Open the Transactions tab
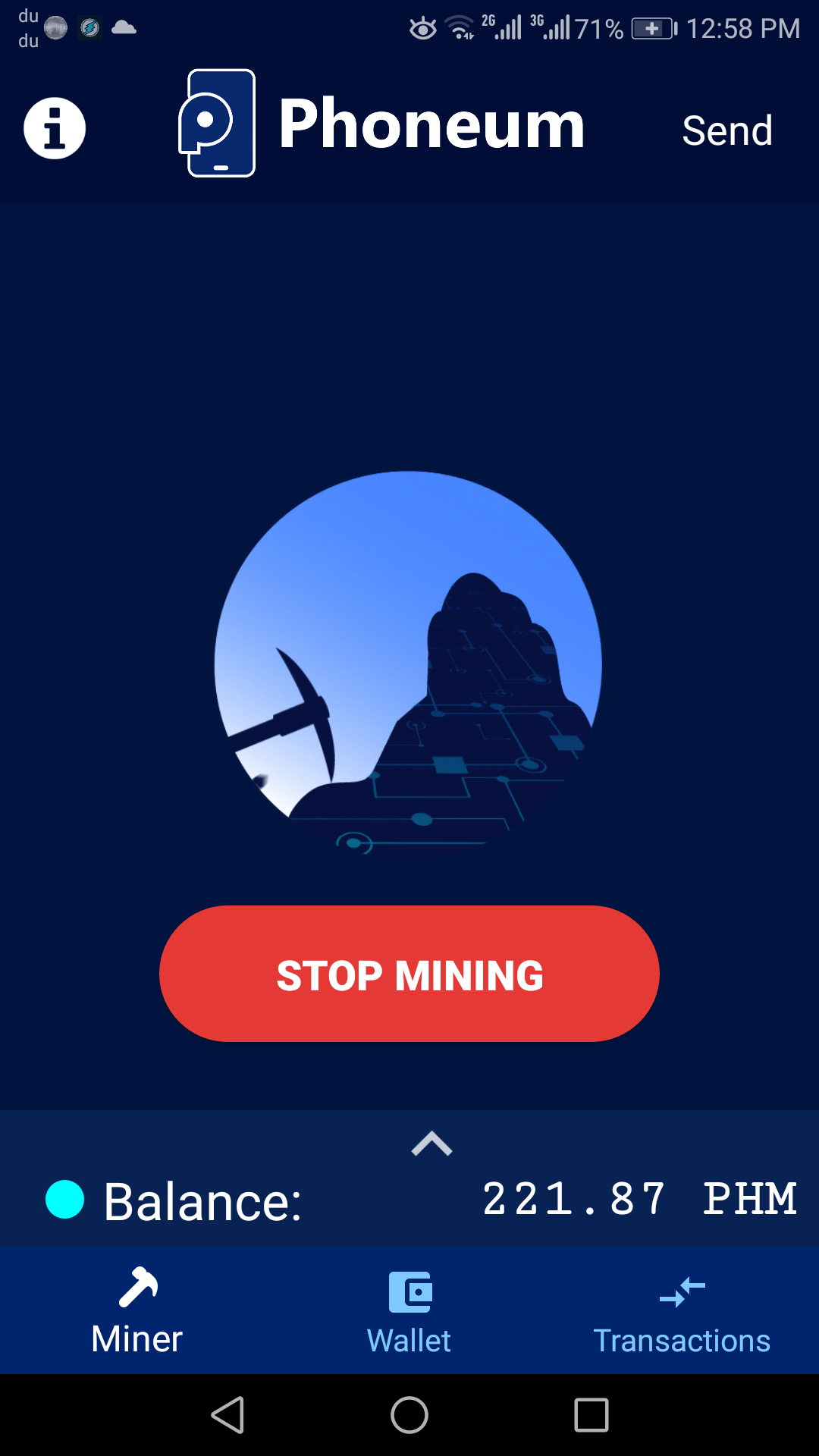The height and width of the screenshot is (1456, 819). pos(682,1311)
